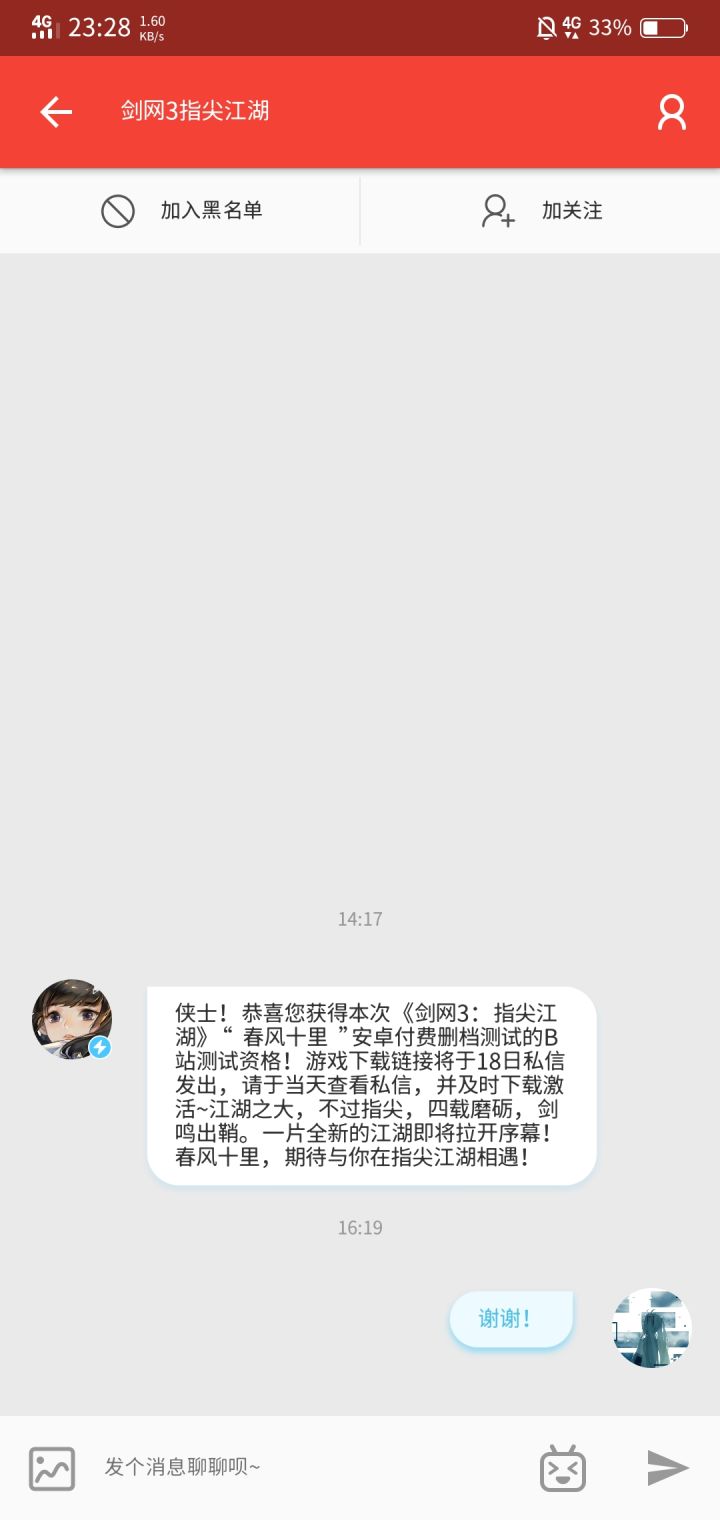
Task: Send the message with the paper-plane icon
Action: tap(668, 1467)
